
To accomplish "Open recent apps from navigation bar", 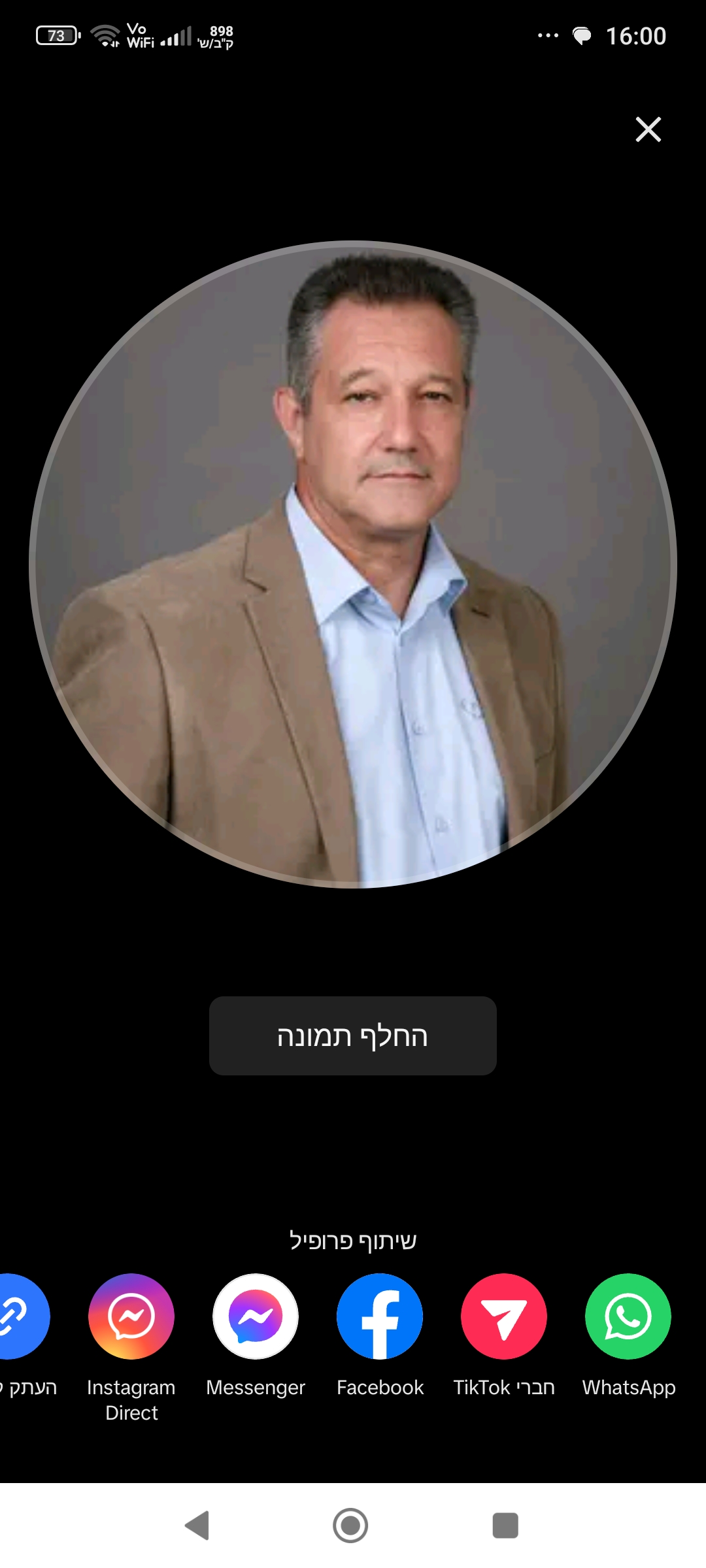I will pos(505,1526).
